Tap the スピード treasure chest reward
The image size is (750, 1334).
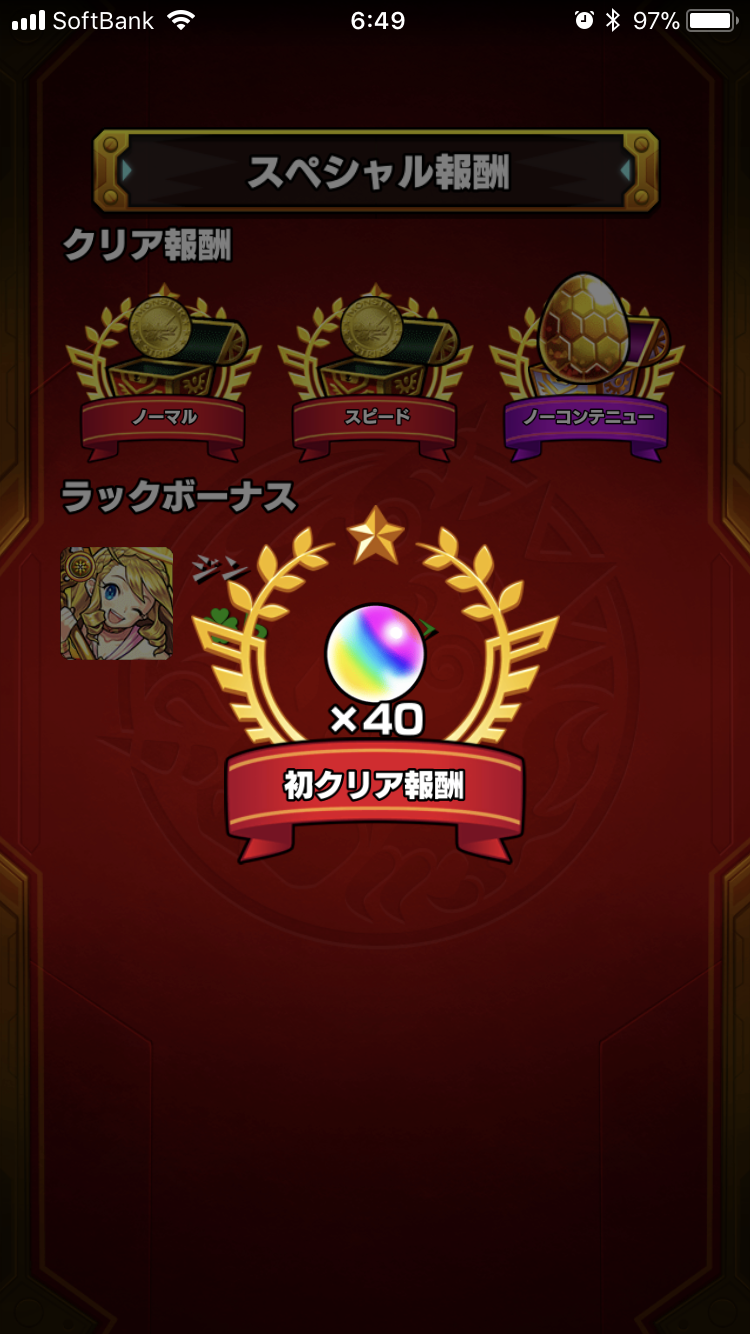[x=375, y=374]
